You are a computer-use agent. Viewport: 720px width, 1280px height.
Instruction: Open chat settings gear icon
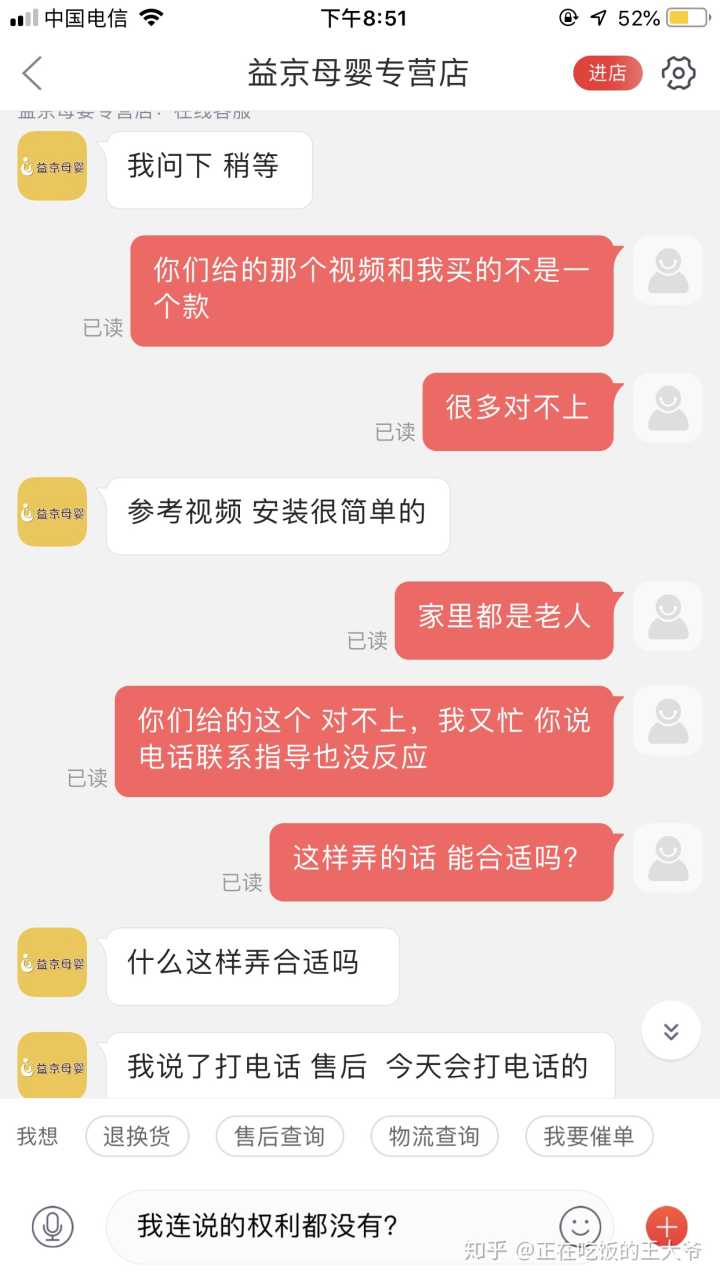678,73
